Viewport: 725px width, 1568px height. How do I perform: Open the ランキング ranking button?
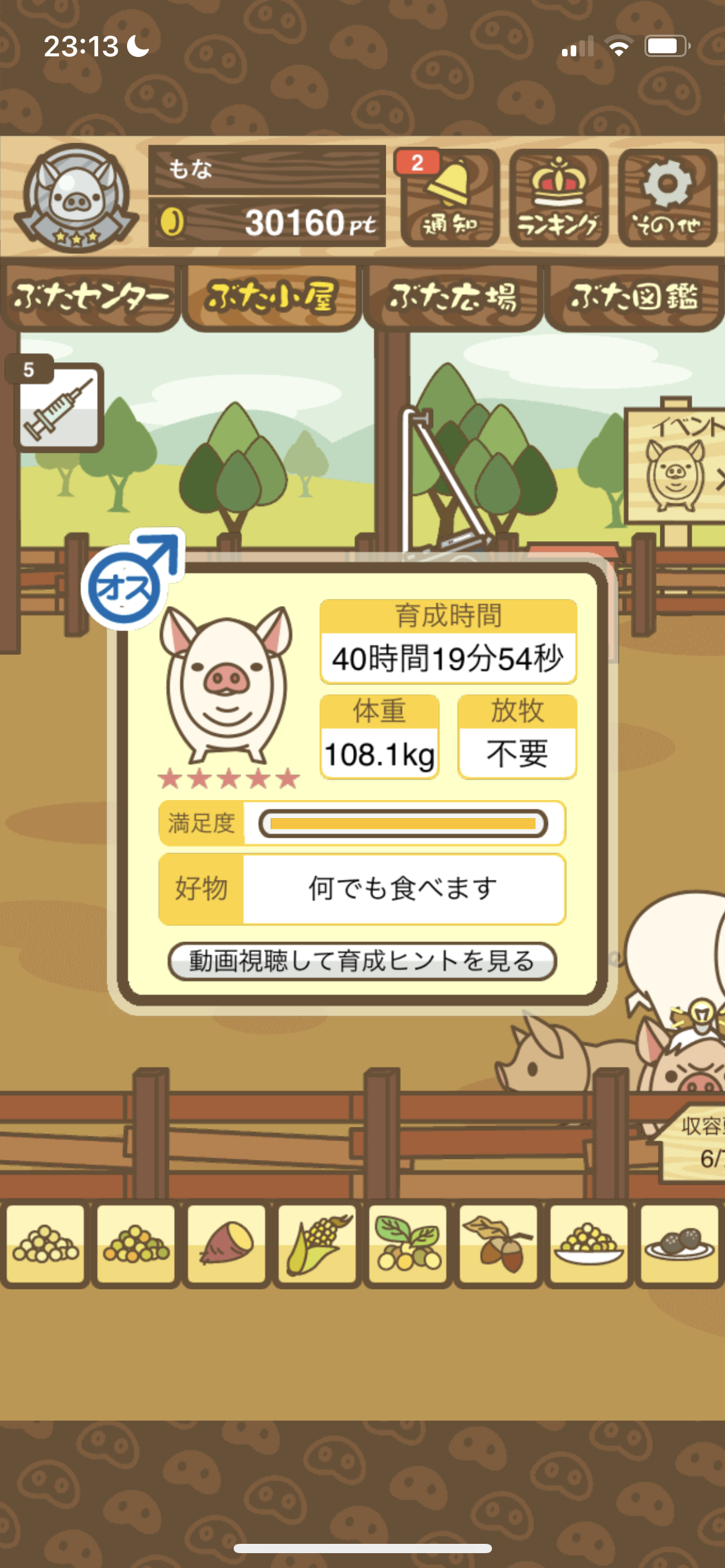pyautogui.click(x=558, y=198)
